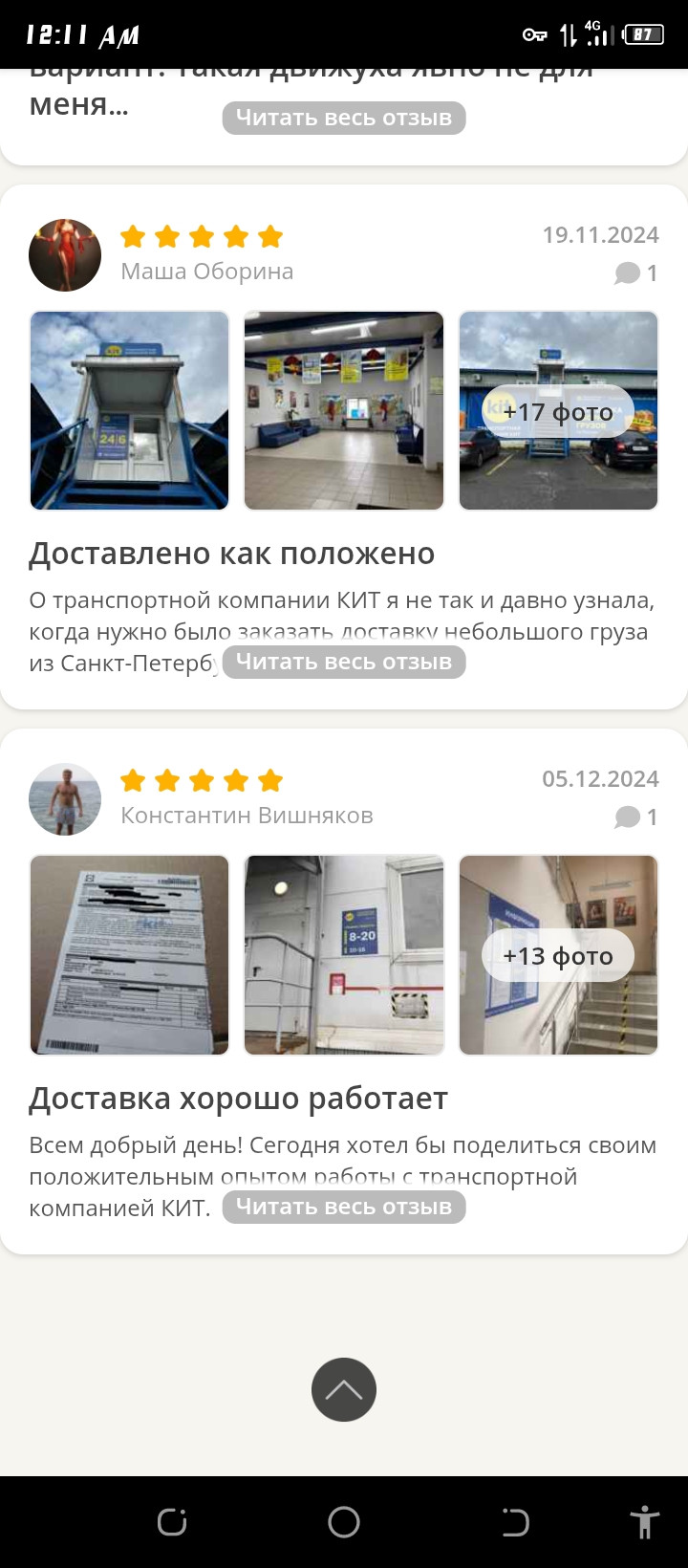View Маша's office interior photo
Screen dimensions: 688x1568
(344, 410)
